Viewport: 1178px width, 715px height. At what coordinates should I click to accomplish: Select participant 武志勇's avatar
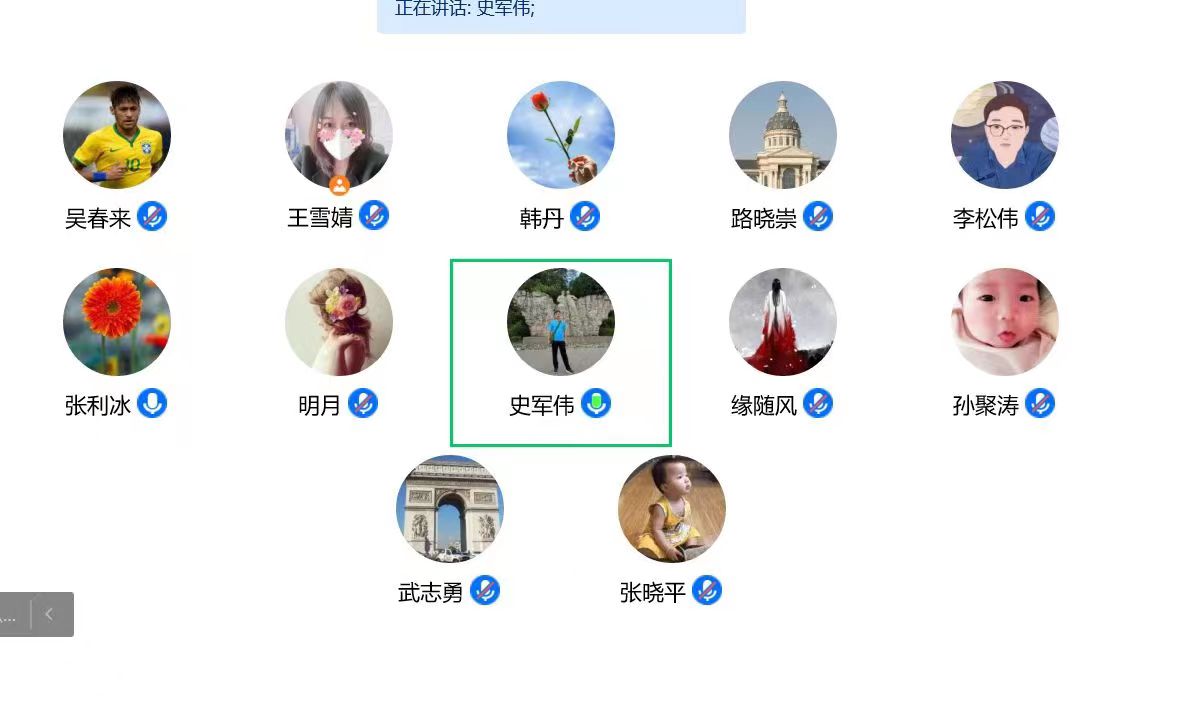[450, 509]
